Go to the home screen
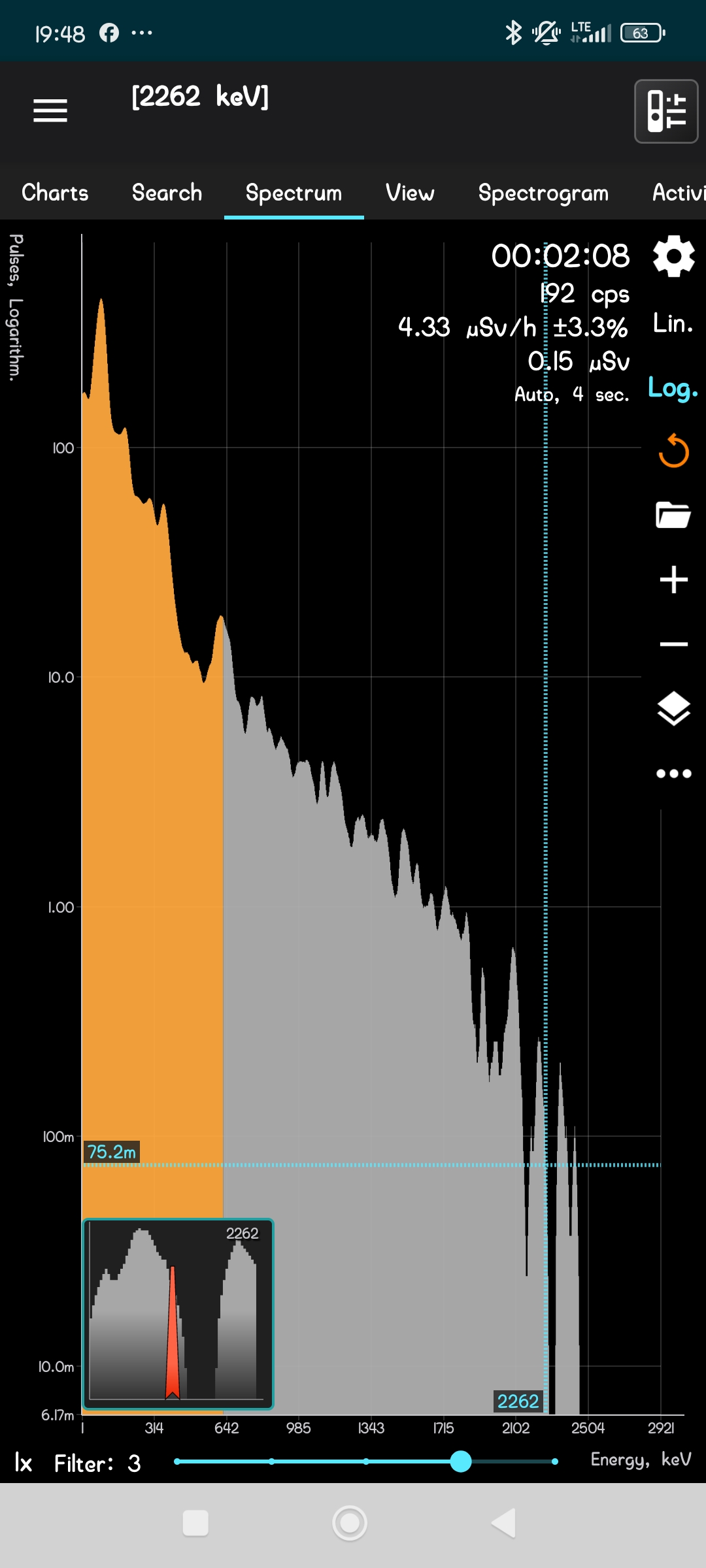The height and width of the screenshot is (1568, 706). pyautogui.click(x=350, y=1524)
